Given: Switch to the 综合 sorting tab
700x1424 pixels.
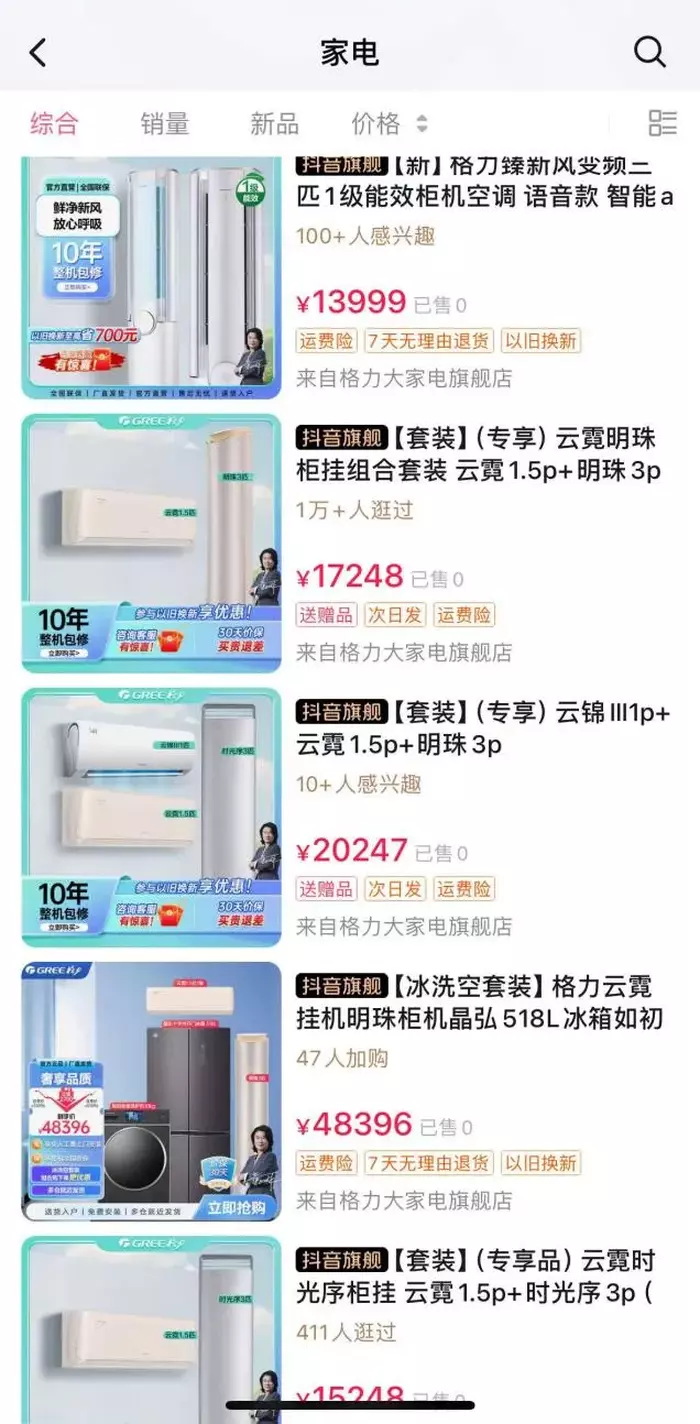Looking at the screenshot, I should [x=54, y=124].
